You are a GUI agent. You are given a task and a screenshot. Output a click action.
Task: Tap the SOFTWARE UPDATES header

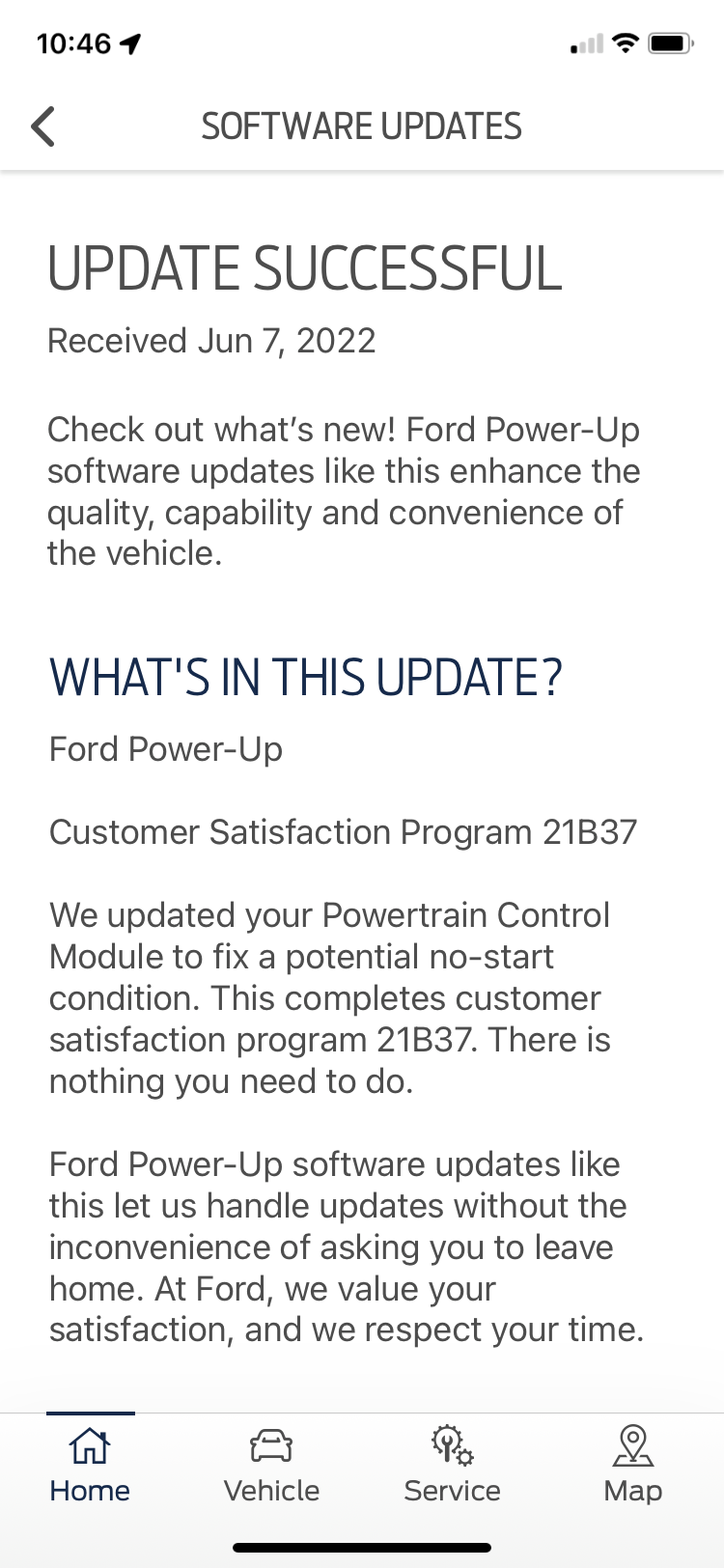point(361,126)
